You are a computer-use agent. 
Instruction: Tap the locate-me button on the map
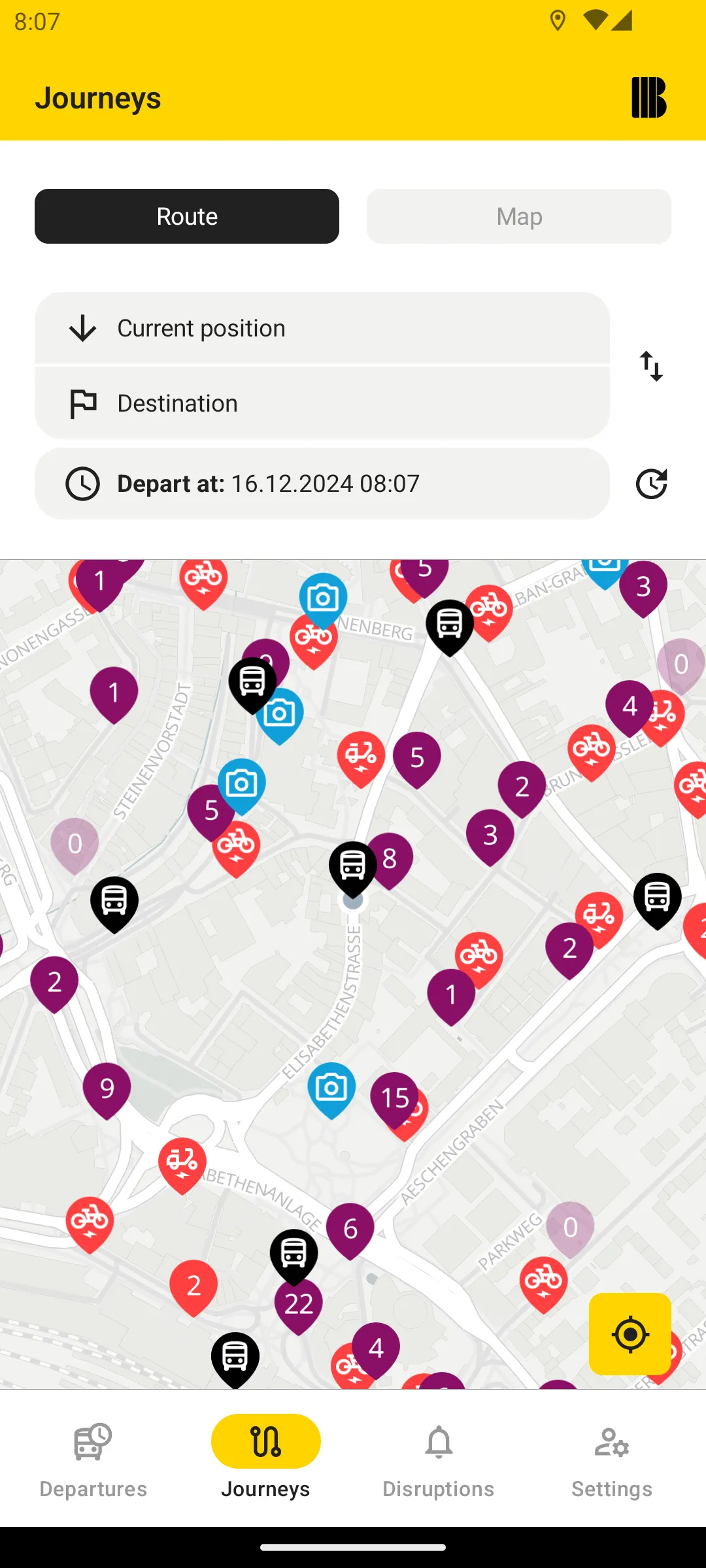pos(630,1333)
